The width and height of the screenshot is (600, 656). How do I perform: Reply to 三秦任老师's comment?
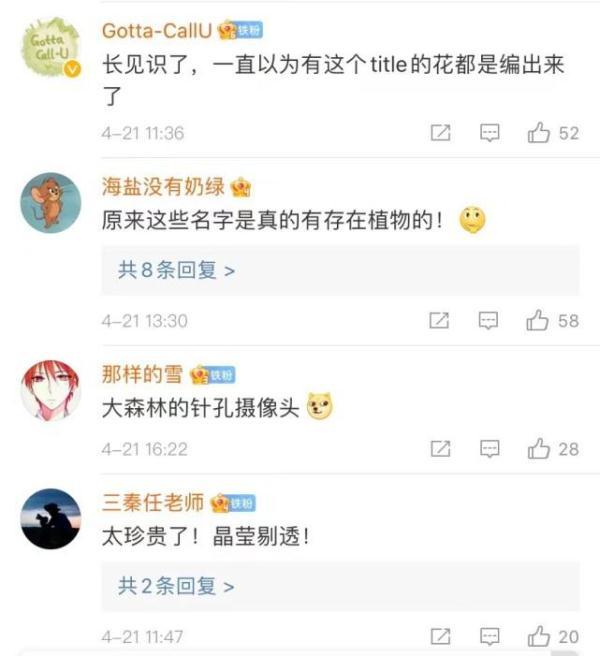[489, 636]
